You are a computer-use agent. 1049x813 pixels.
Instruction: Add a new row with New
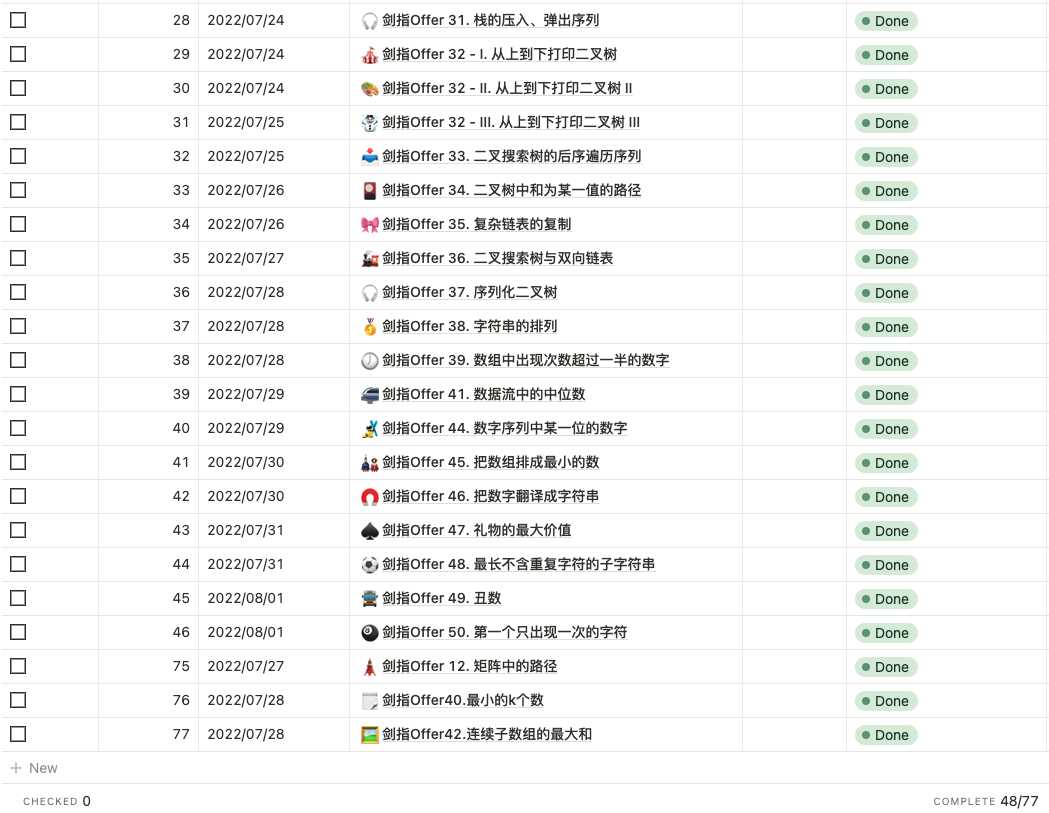34,768
